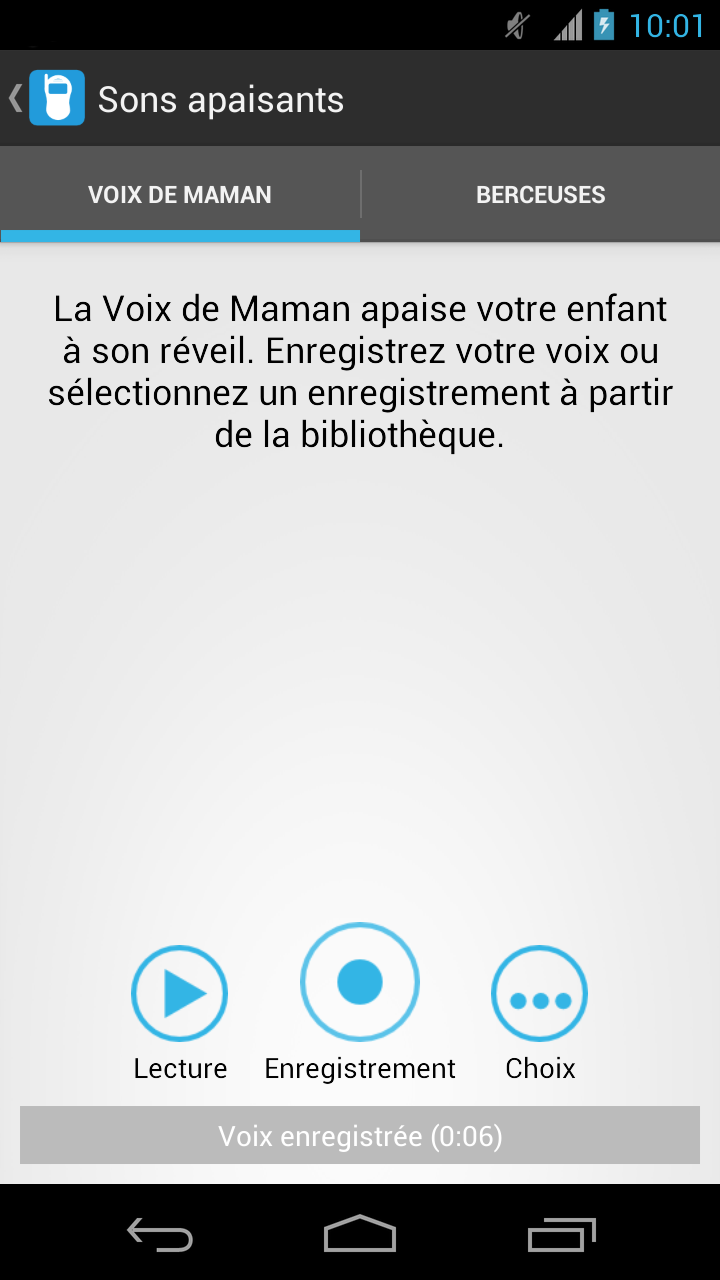Switch to the Berceuses tab

[540, 195]
